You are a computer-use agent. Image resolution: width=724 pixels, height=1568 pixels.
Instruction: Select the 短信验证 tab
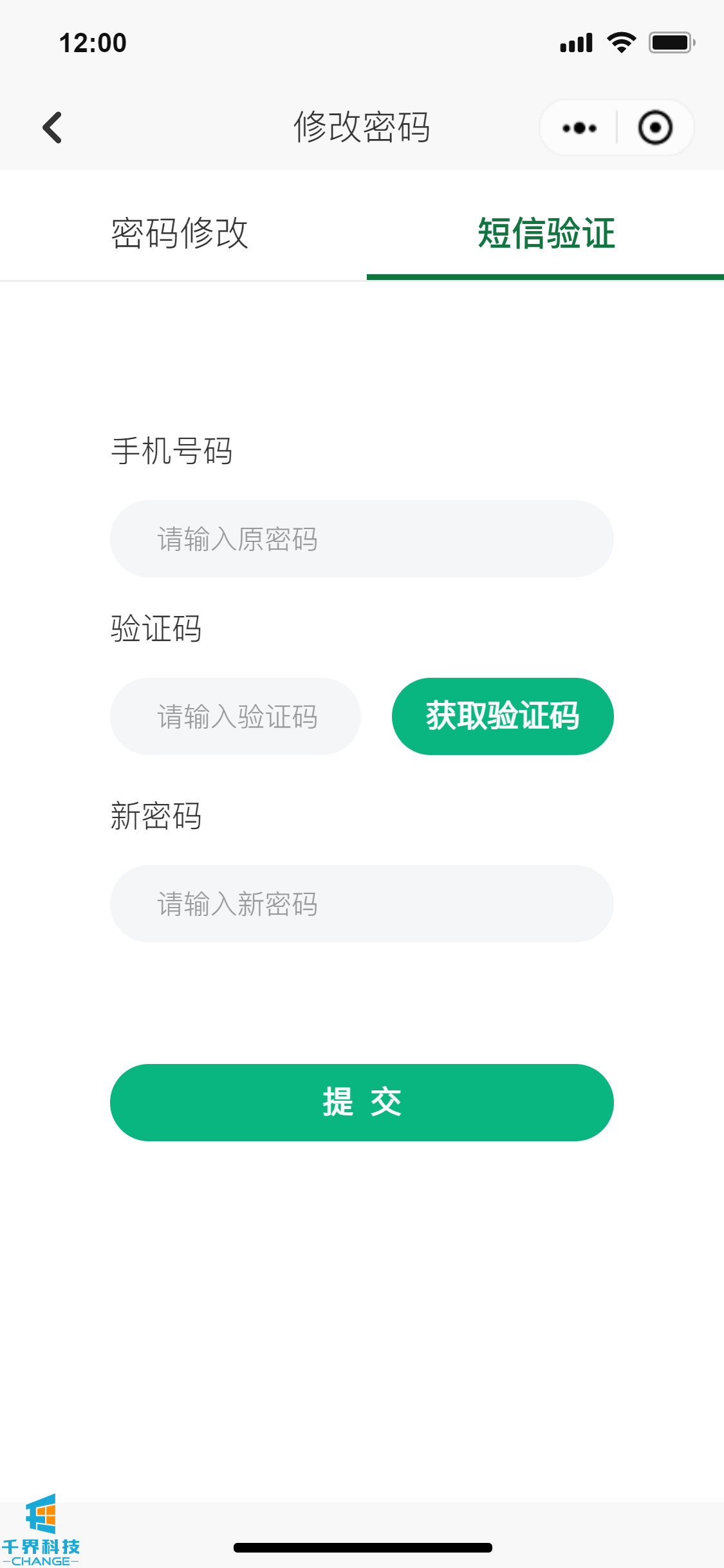point(546,233)
